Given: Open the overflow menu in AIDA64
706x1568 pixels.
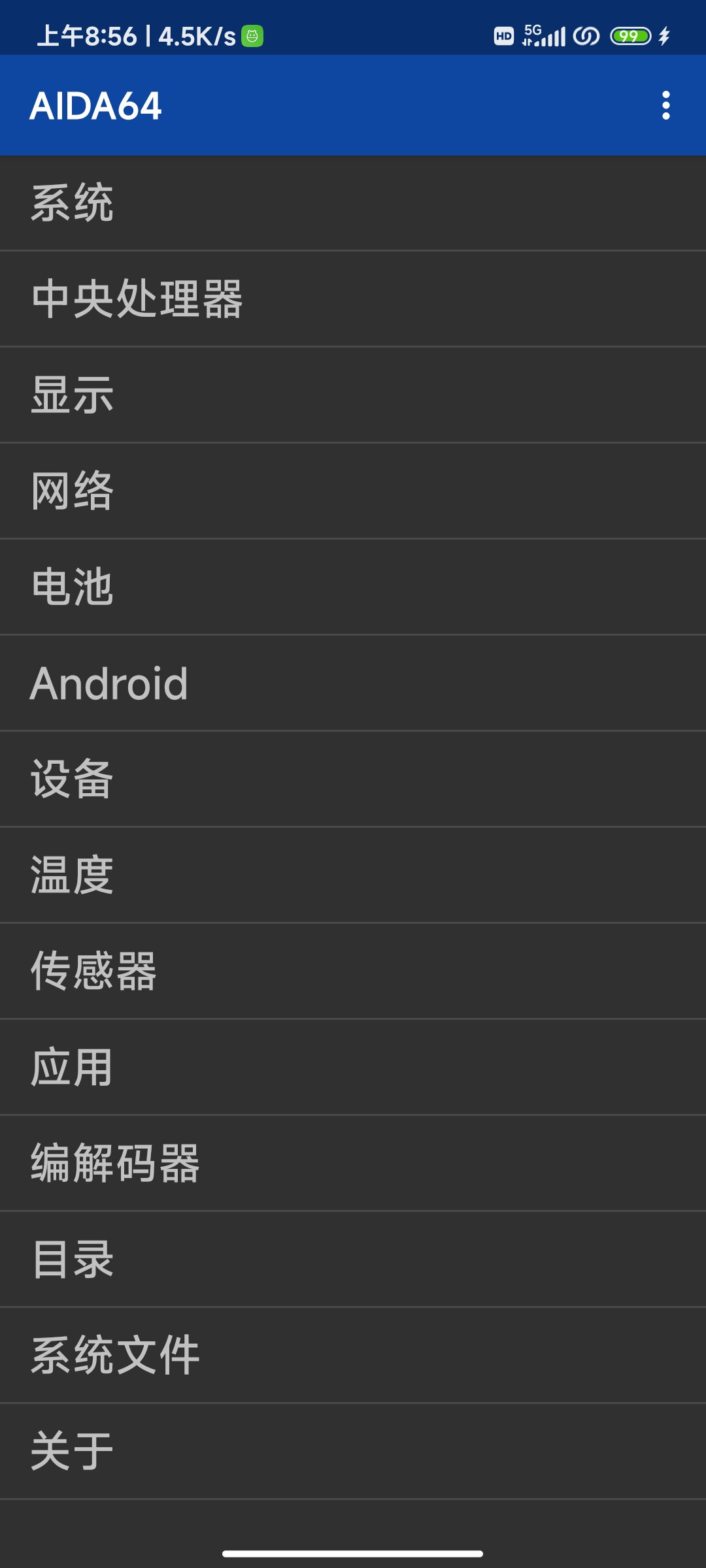Looking at the screenshot, I should pyautogui.click(x=665, y=105).
